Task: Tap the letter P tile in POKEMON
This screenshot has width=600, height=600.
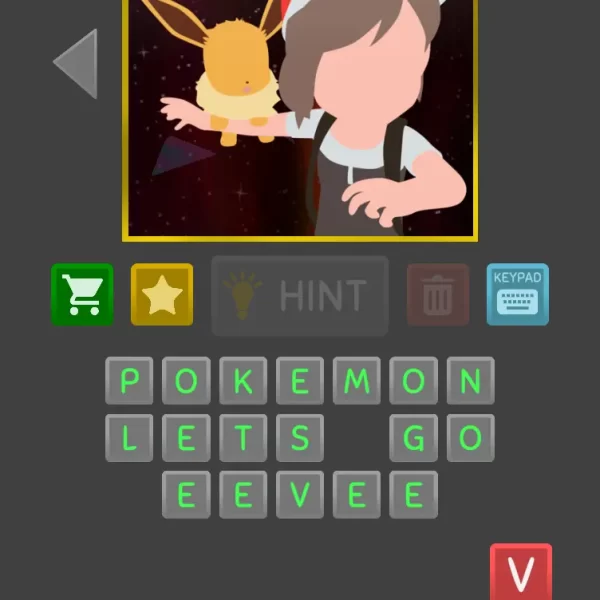Action: click(x=129, y=381)
